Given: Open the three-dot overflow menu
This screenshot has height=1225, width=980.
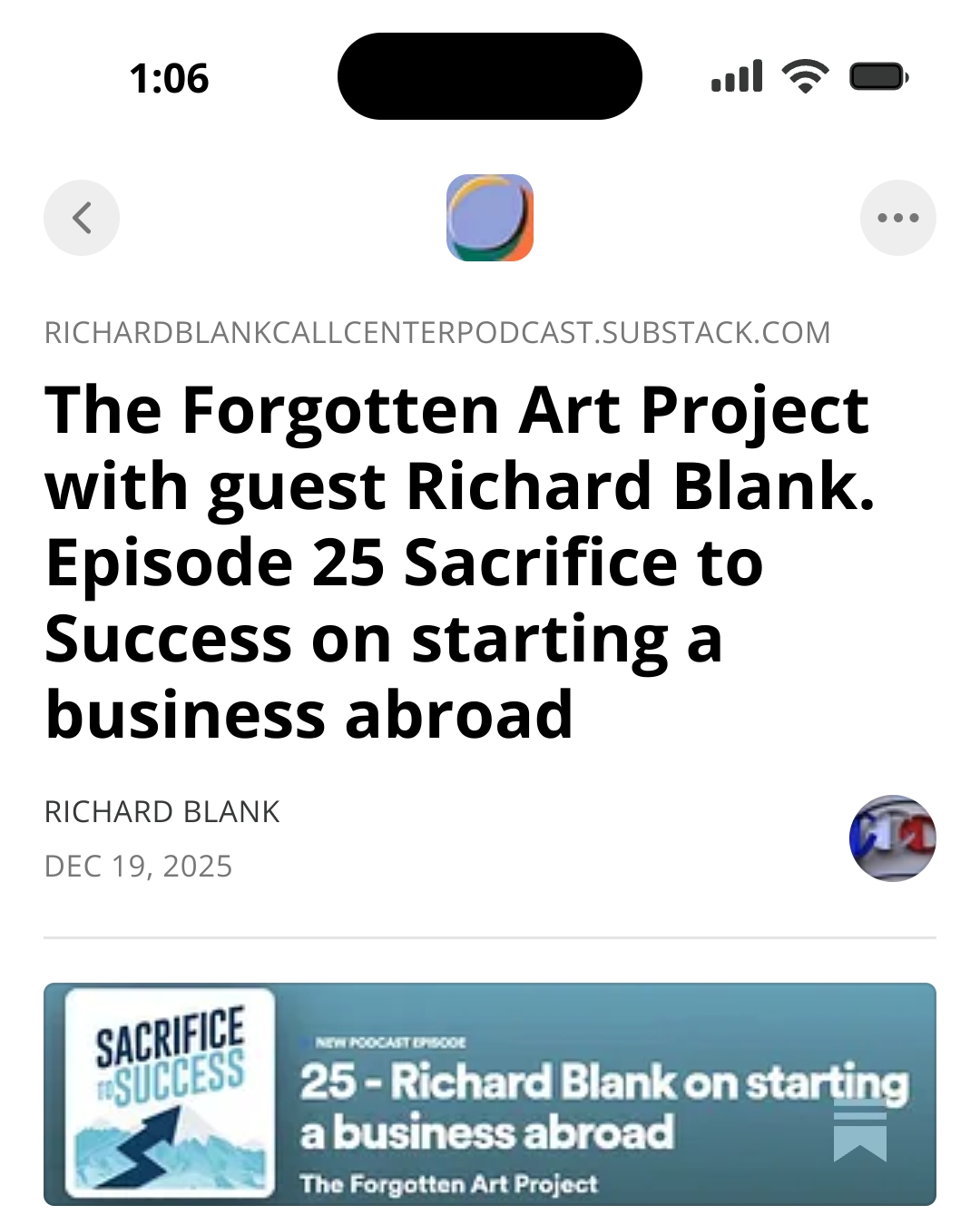Looking at the screenshot, I should (897, 218).
